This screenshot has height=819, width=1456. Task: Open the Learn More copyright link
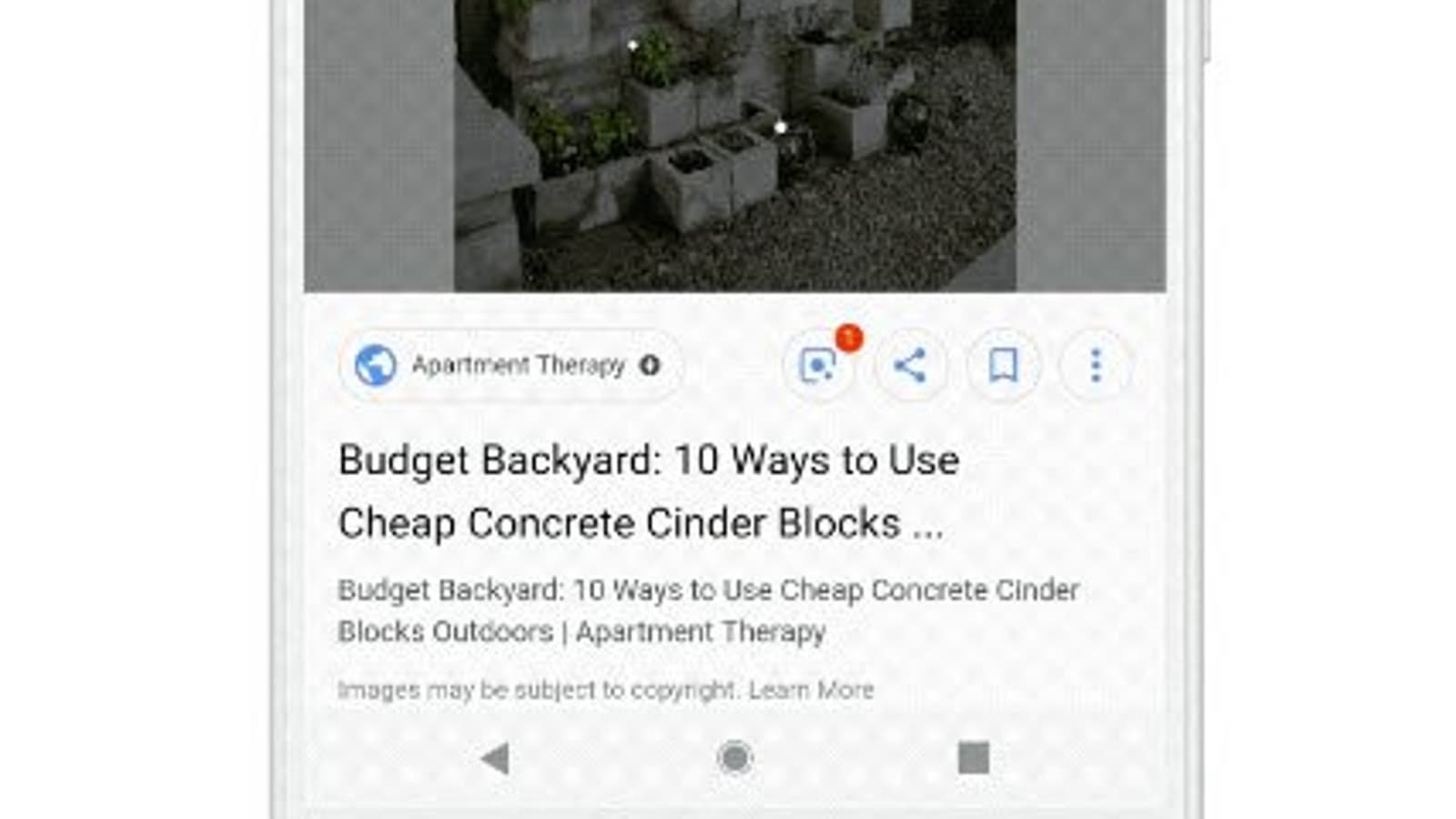811,690
